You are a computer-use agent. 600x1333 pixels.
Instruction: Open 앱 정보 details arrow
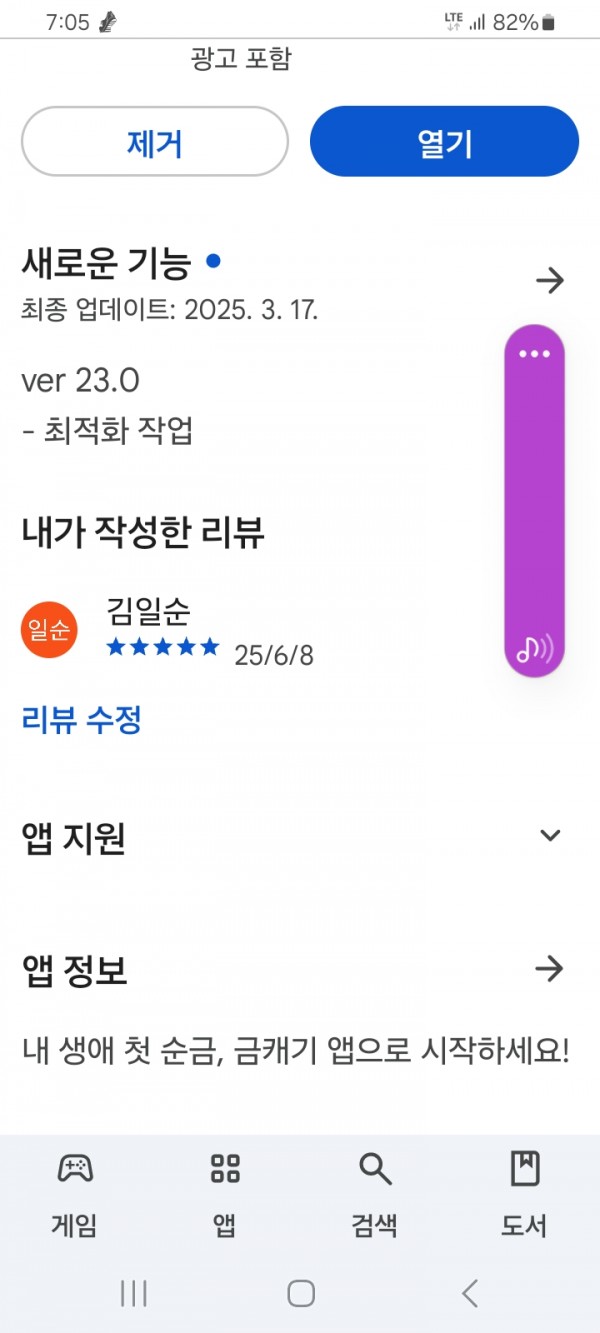click(x=549, y=968)
